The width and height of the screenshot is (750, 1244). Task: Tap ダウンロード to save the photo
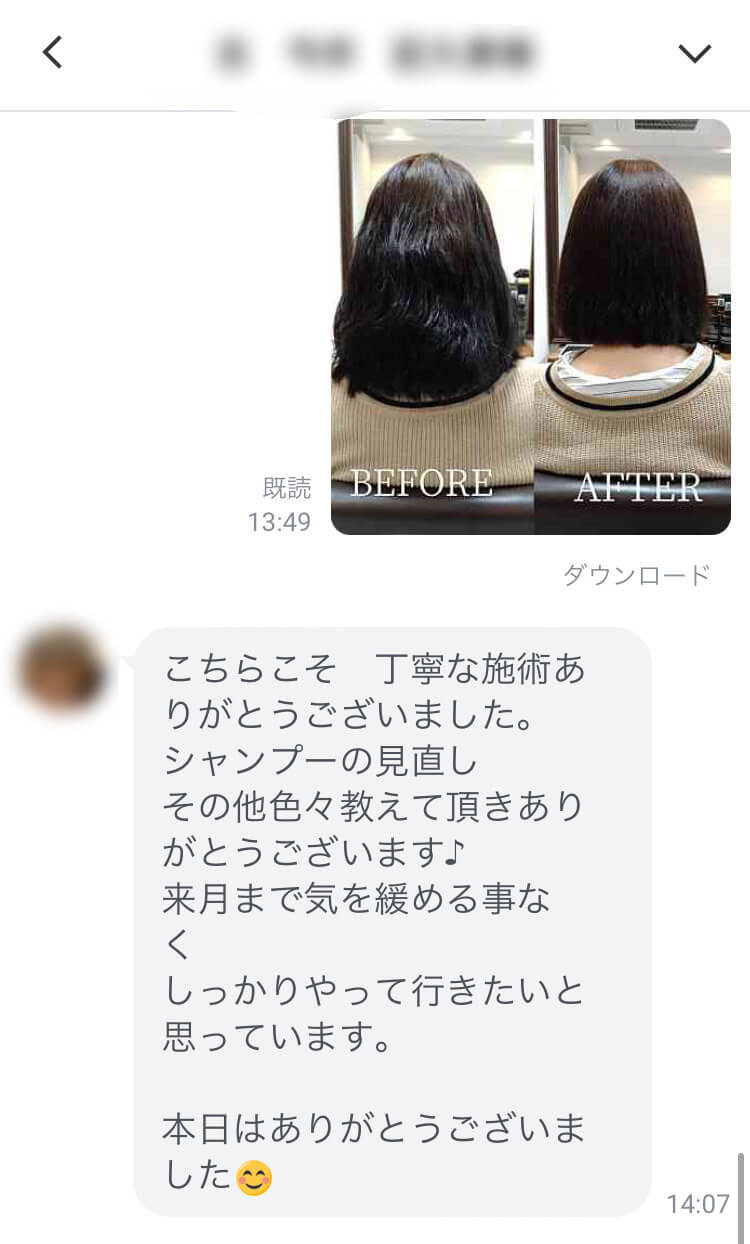pos(636,574)
